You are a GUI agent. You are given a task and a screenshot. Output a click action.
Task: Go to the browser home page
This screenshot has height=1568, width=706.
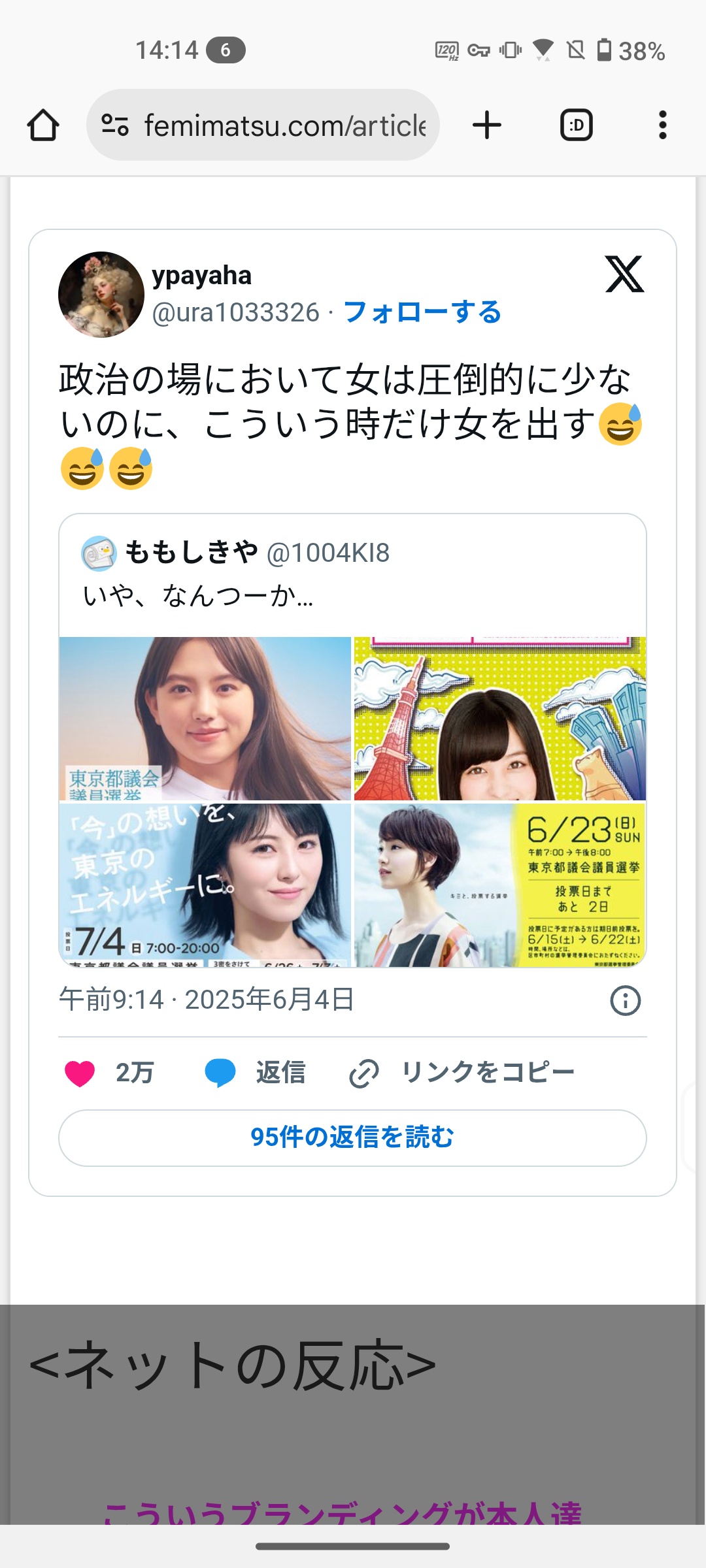pyautogui.click(x=43, y=125)
